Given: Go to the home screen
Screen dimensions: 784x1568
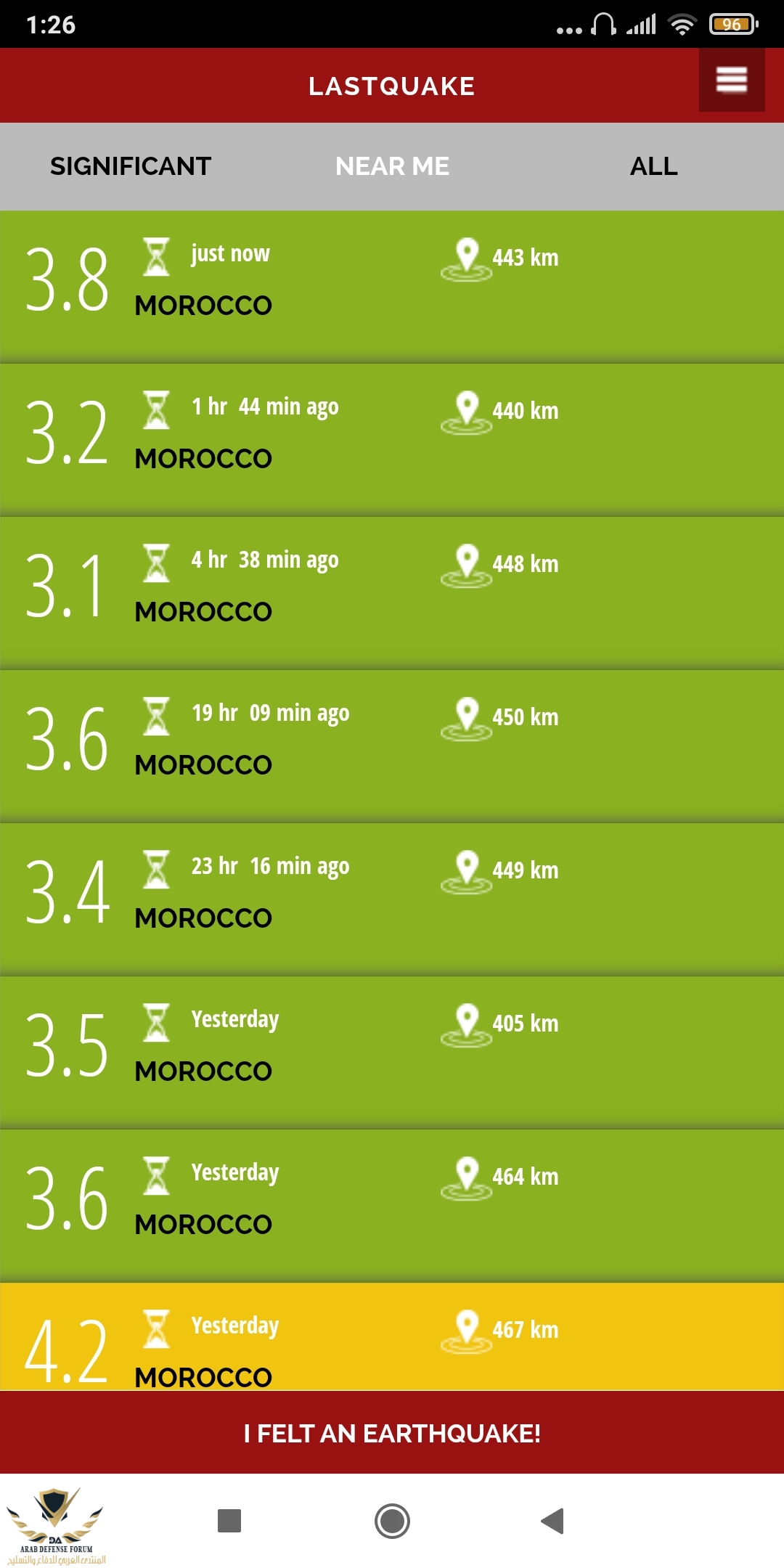Looking at the screenshot, I should pyautogui.click(x=392, y=1521).
